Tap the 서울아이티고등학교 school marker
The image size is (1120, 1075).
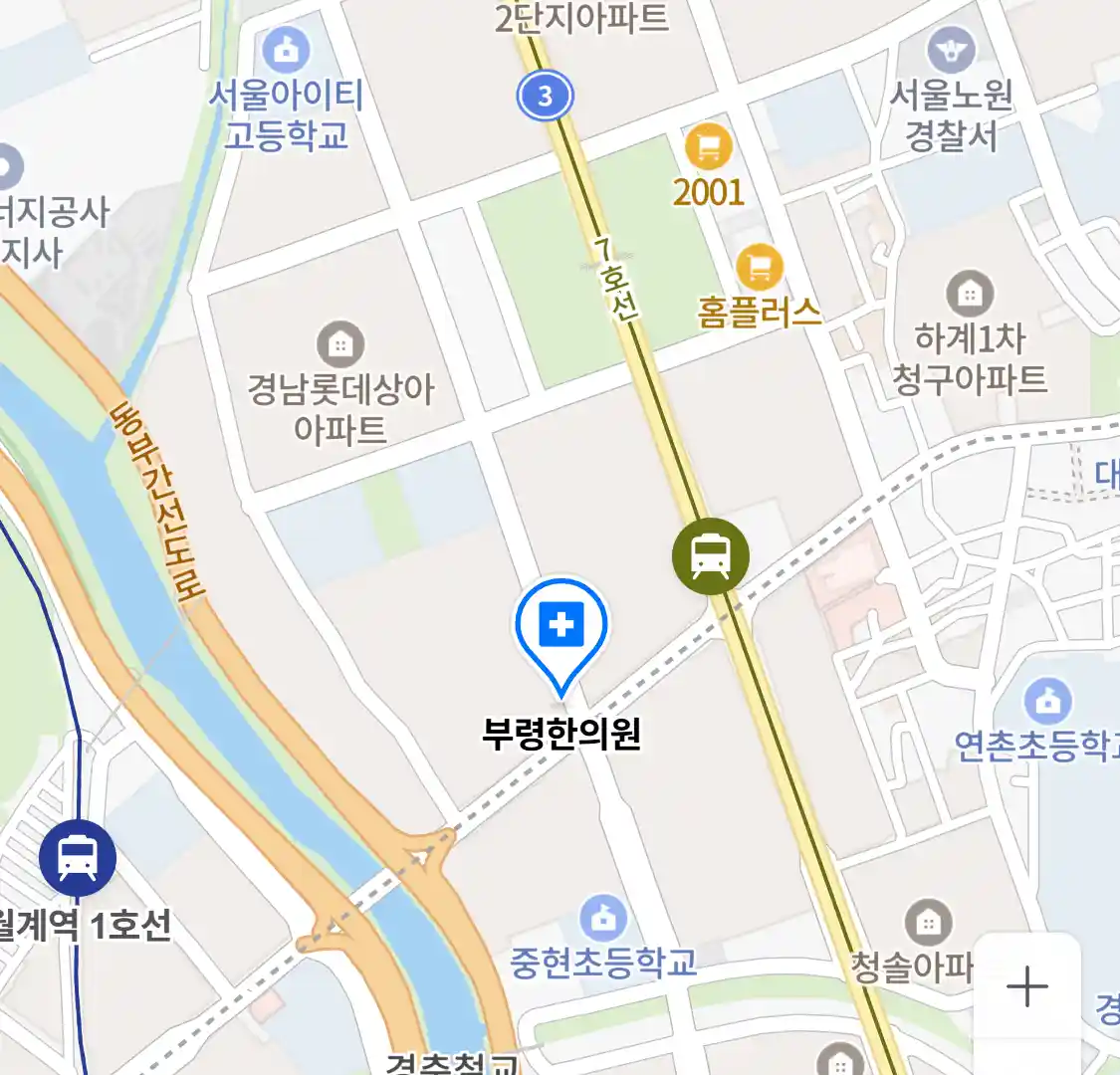coord(287,49)
